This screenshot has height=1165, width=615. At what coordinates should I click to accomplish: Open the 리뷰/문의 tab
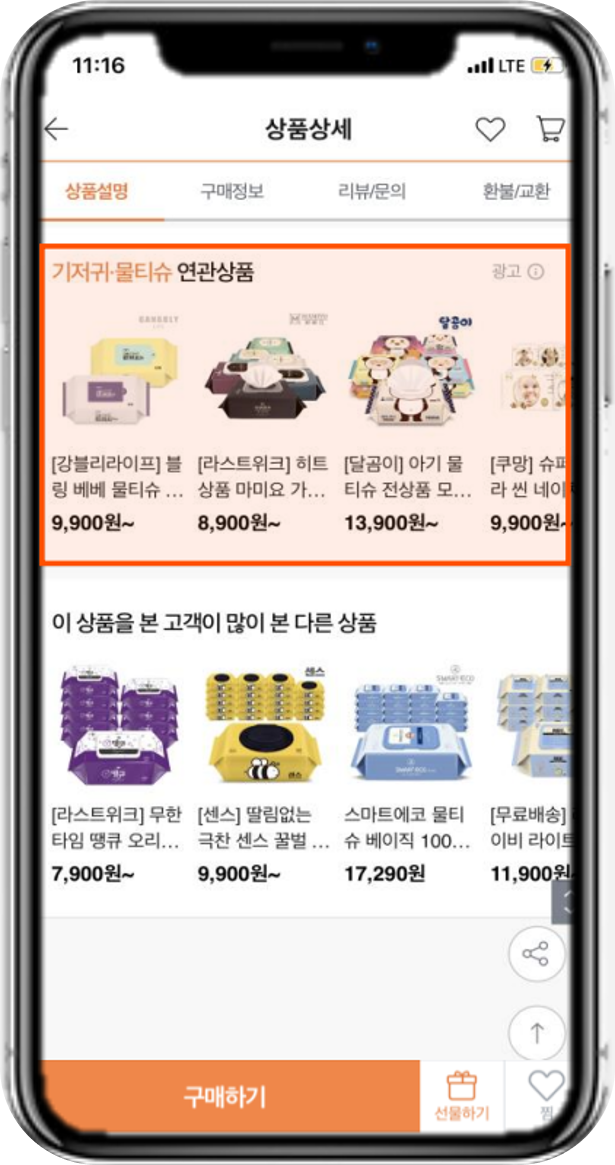[x=372, y=192]
